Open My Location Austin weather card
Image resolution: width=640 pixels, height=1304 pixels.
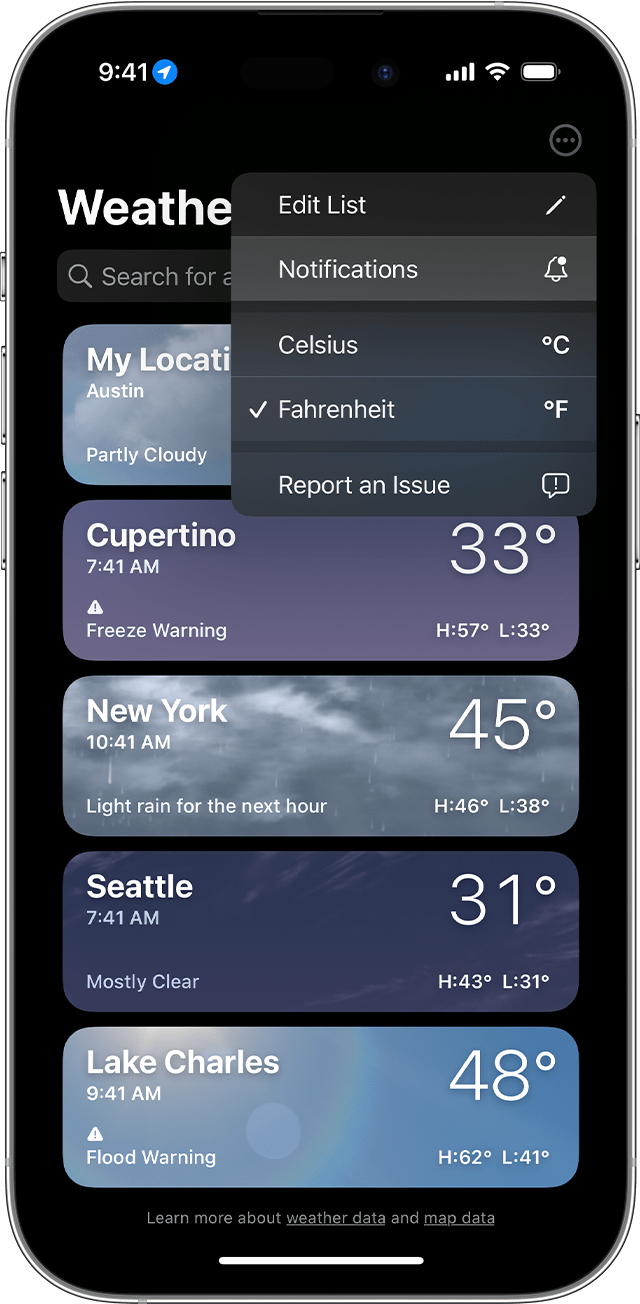click(x=146, y=405)
